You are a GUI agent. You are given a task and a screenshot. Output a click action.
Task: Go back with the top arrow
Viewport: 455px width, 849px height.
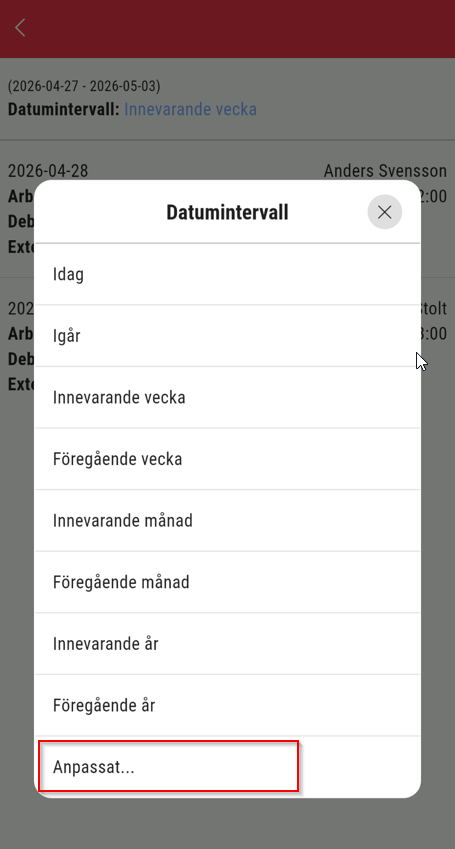pyautogui.click(x=21, y=28)
